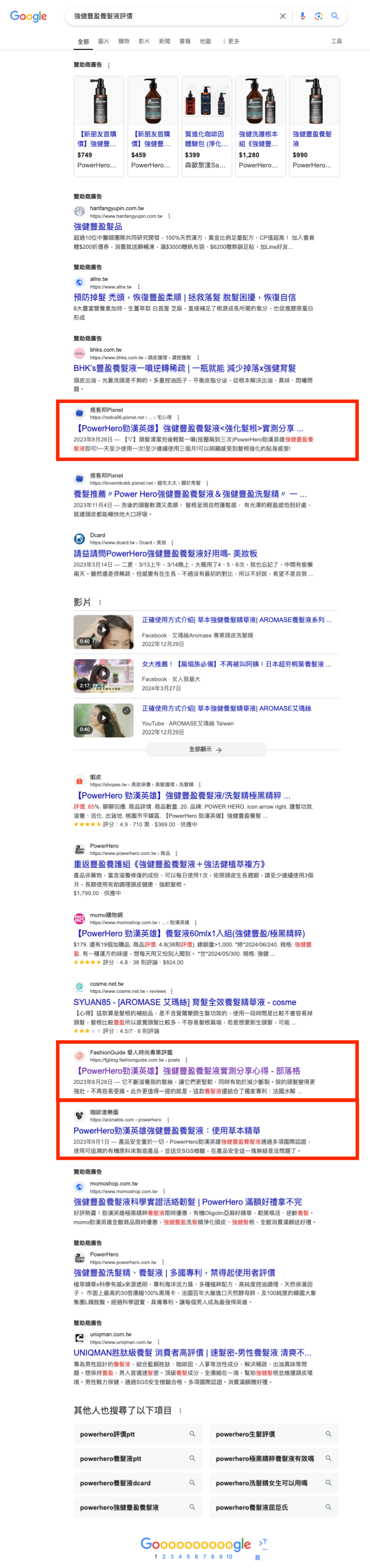Open the 工具 search tools
This screenshot has width=370, height=1568.
point(336,41)
